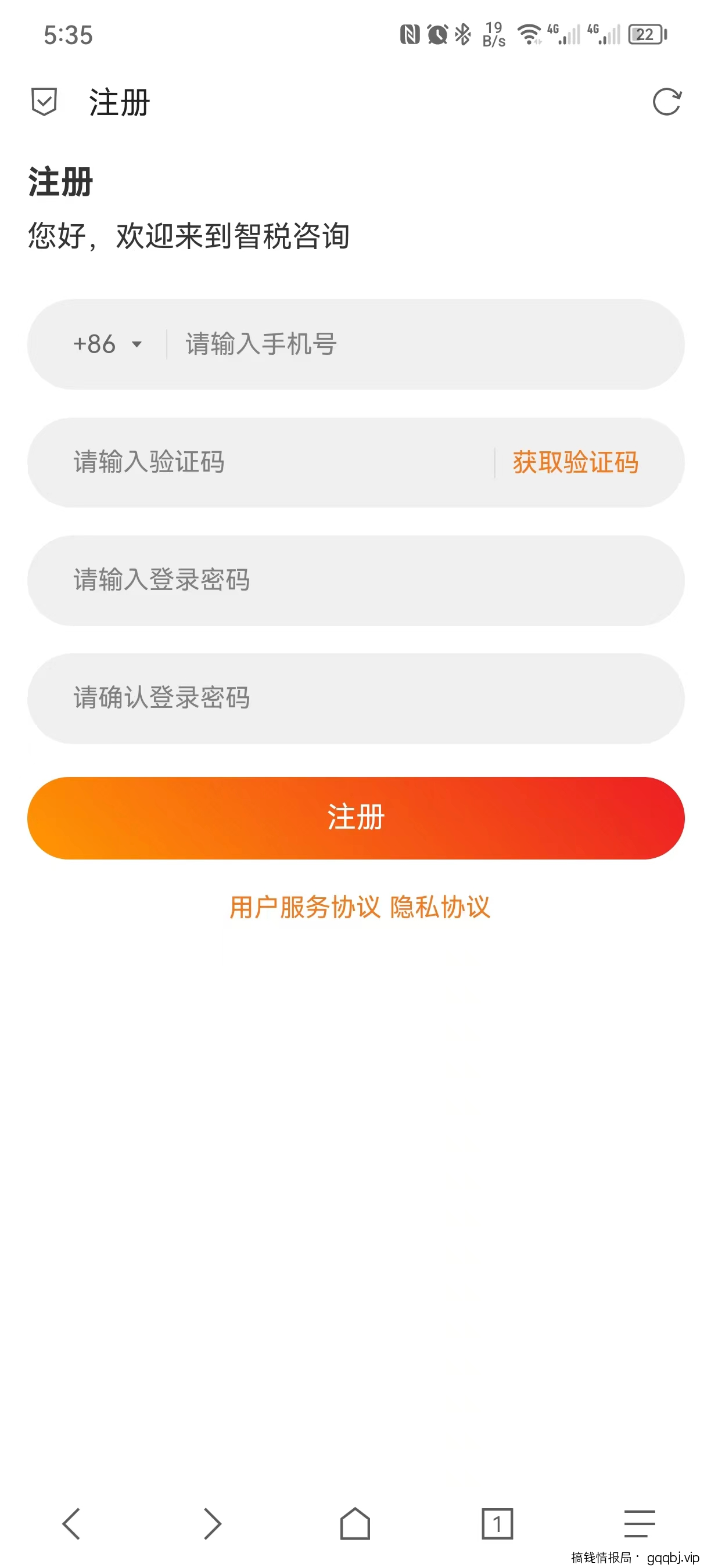Open the browser home page
This screenshot has height=1568, width=711.
point(355,1523)
